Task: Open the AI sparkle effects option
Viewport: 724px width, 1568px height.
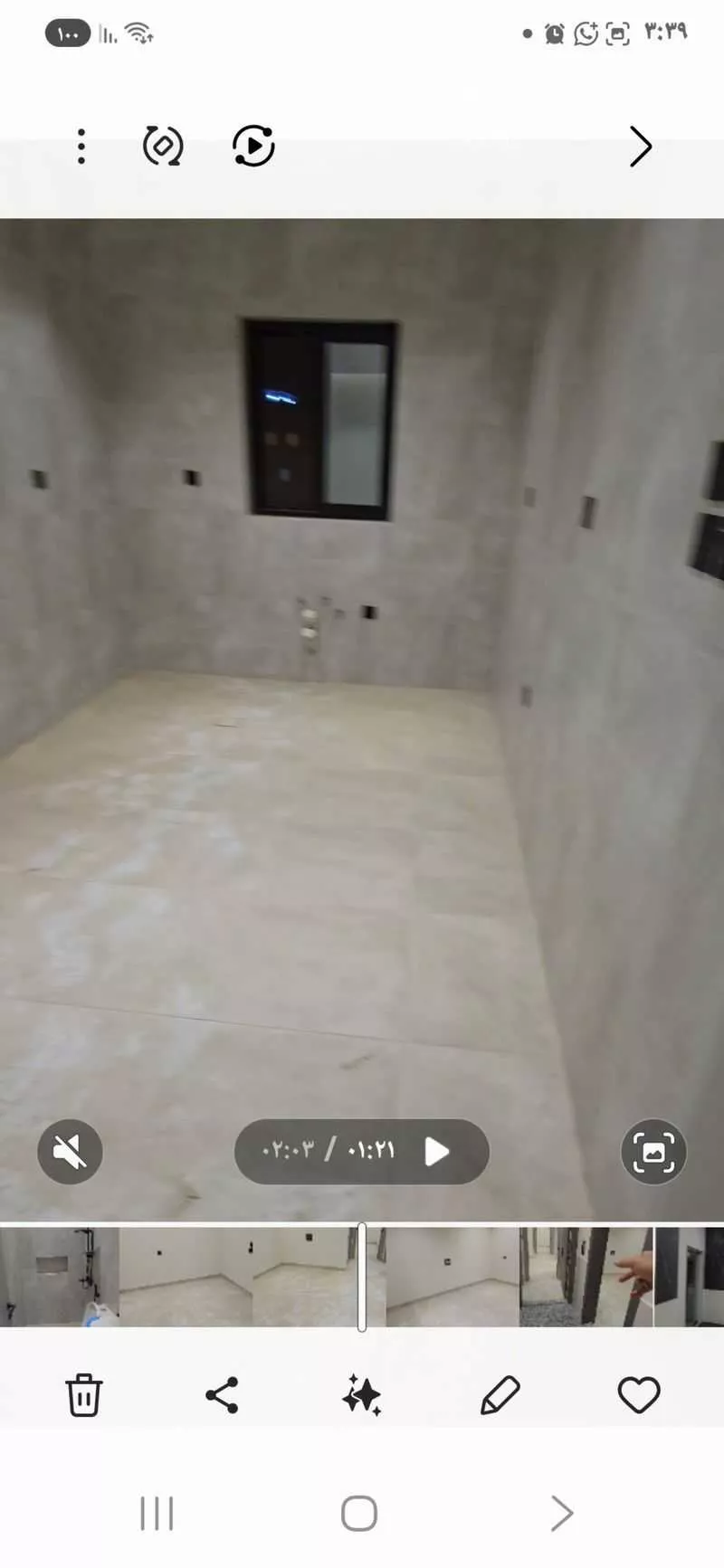Action: tap(361, 1394)
